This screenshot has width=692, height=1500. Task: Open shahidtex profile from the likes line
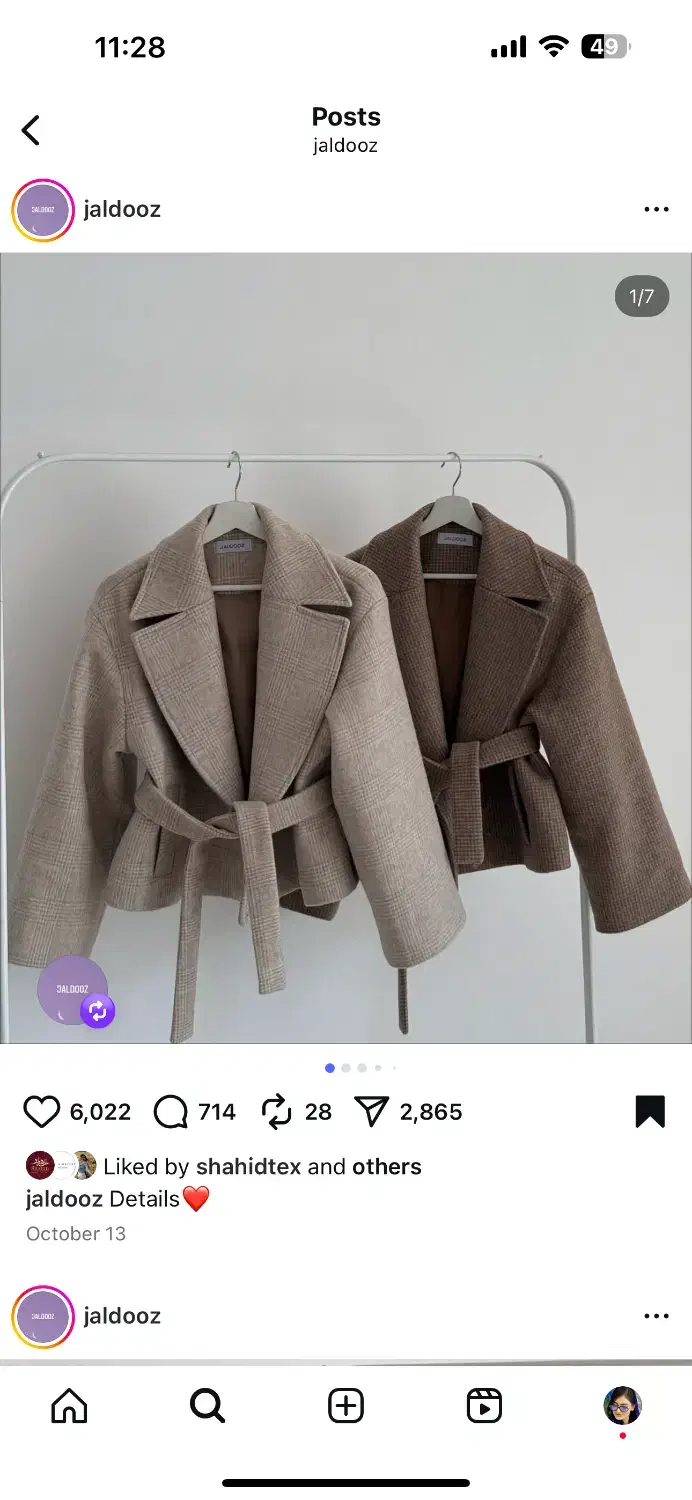(248, 1166)
